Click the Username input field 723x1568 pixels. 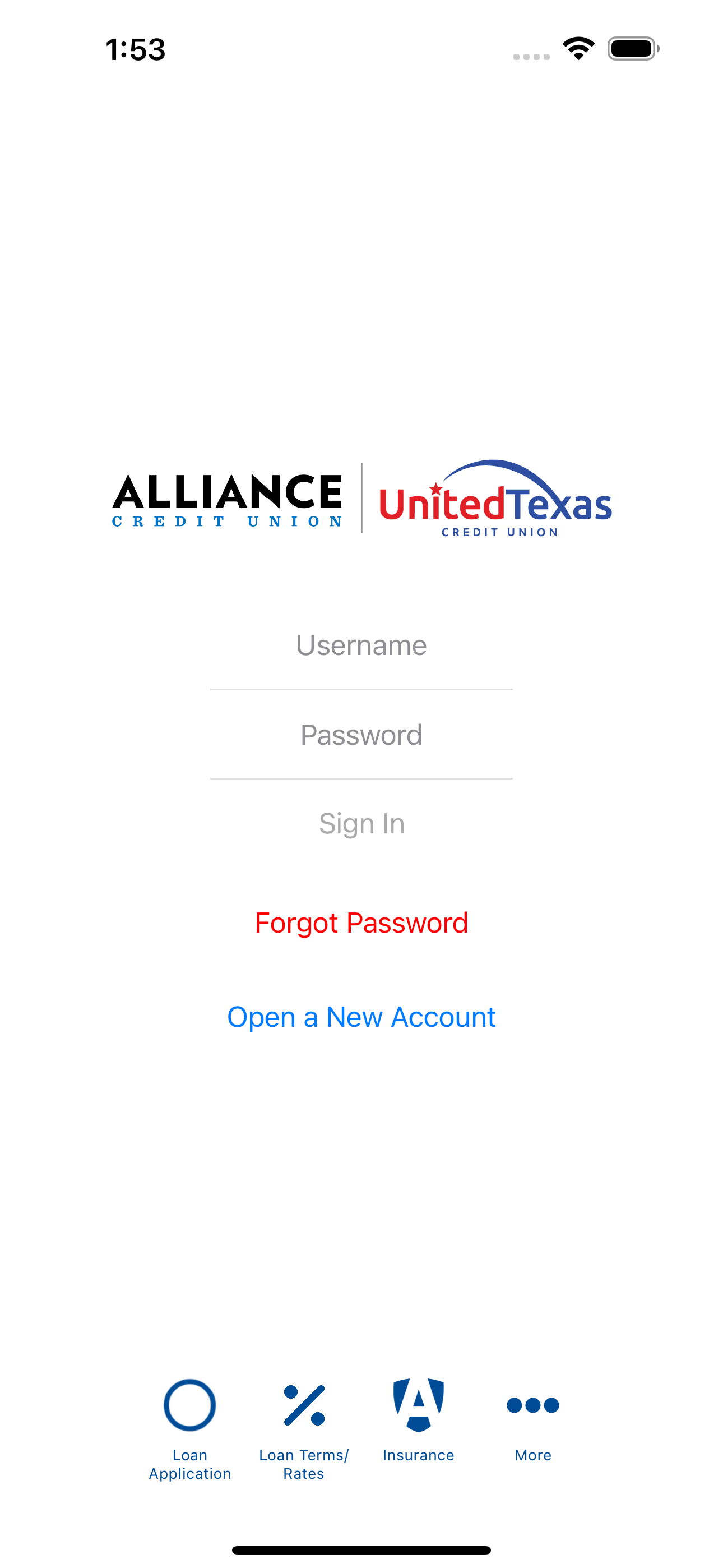[x=361, y=645]
